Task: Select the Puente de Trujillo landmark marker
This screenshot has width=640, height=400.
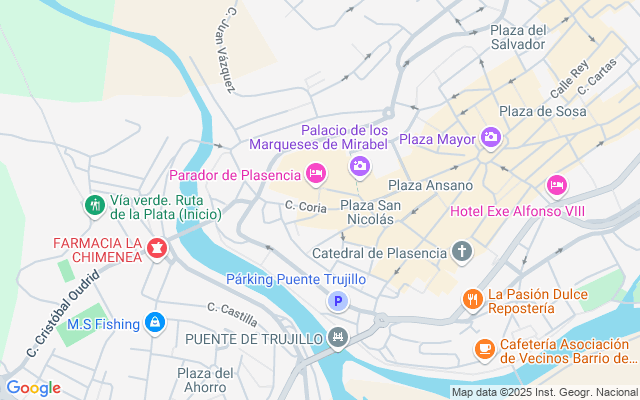Action: [339, 338]
